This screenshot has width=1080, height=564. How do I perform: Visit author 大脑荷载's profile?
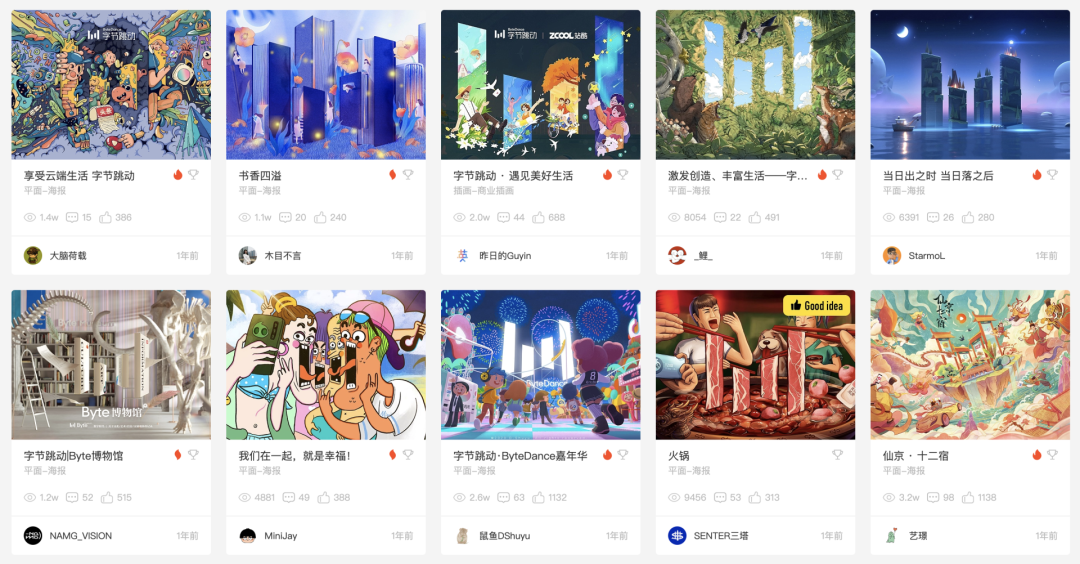[67, 256]
